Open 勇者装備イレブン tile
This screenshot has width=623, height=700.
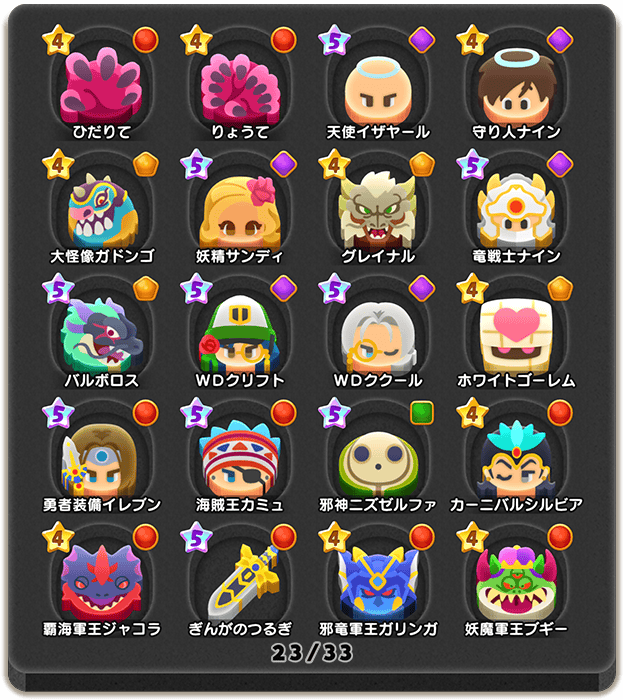[102, 457]
